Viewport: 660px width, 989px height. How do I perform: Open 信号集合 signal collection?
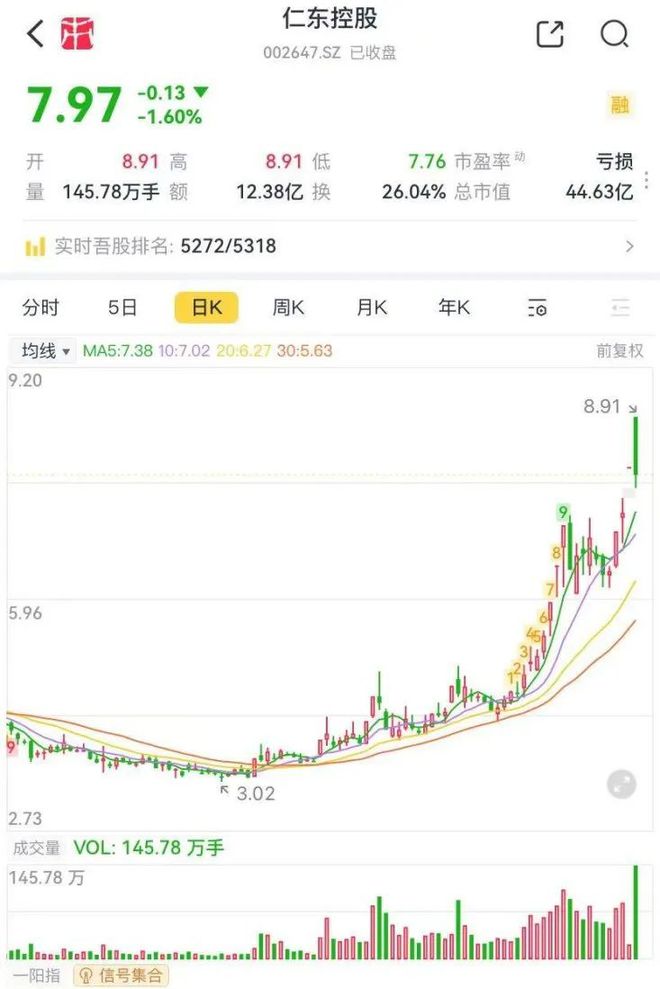(121, 976)
